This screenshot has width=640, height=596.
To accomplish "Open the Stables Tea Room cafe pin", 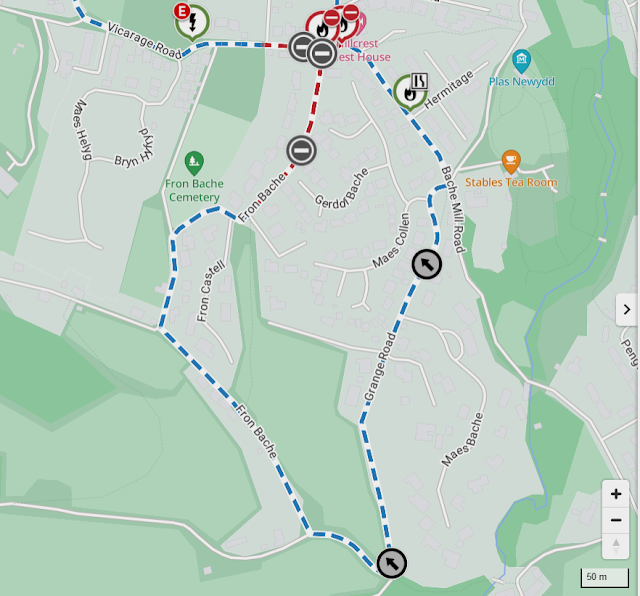I will pos(511,160).
